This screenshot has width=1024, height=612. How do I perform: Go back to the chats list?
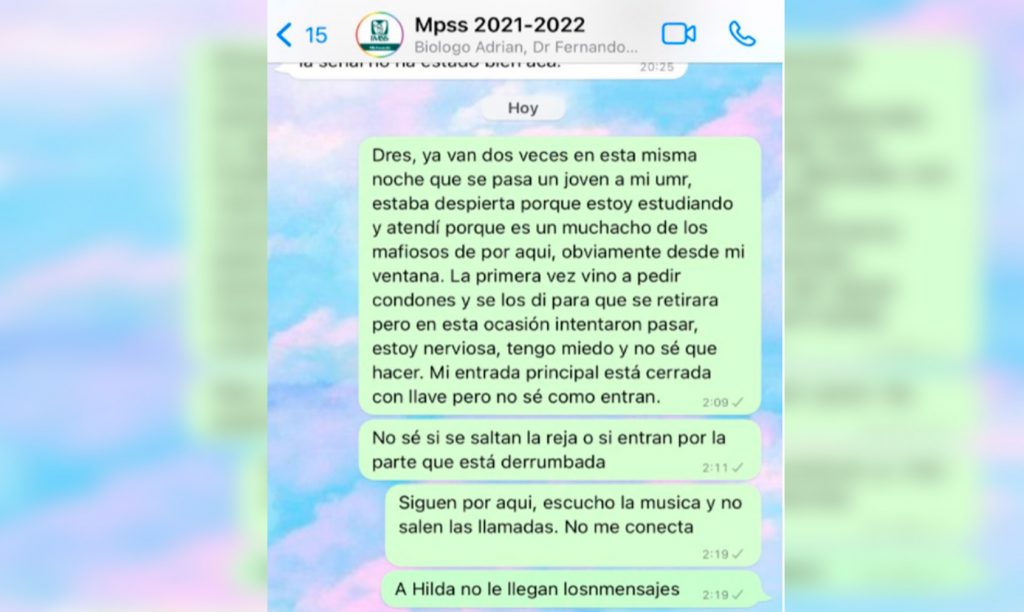300,35
